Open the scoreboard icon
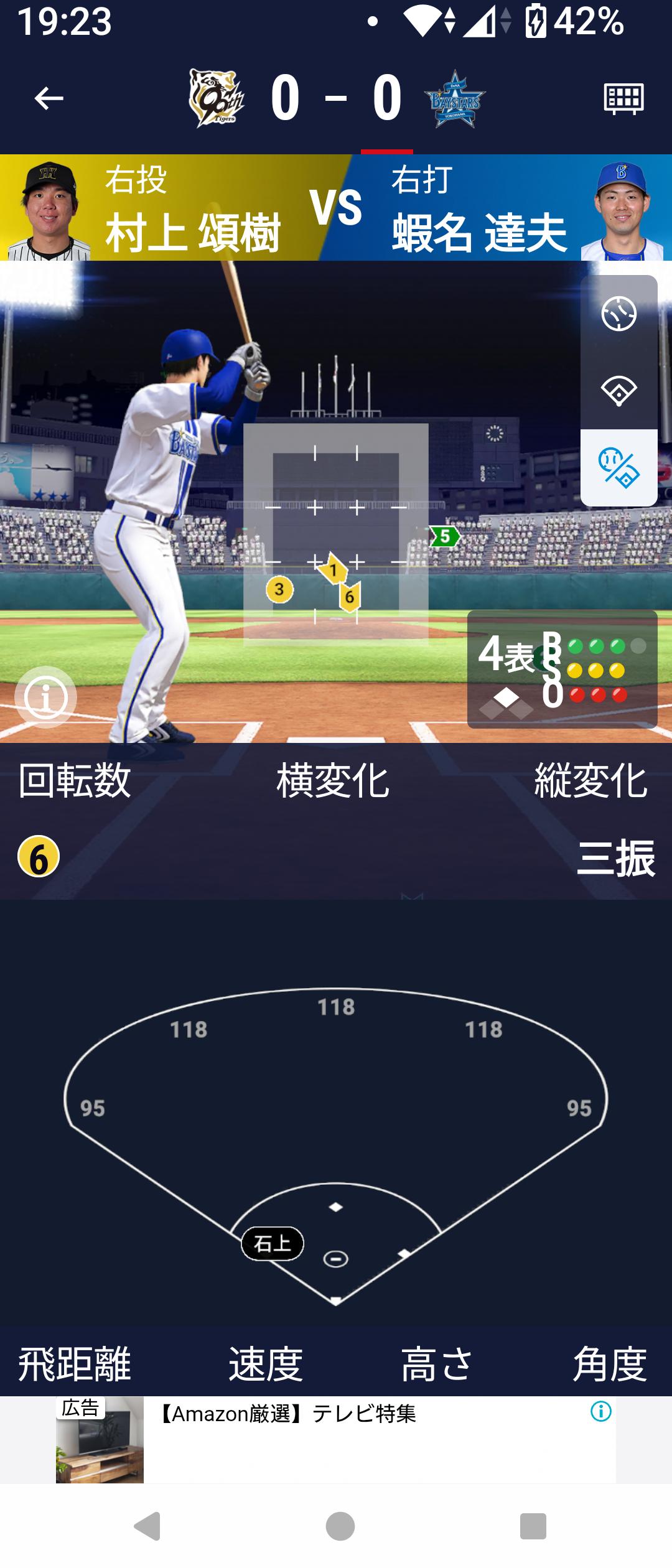The height and width of the screenshot is (1568, 672). click(623, 98)
